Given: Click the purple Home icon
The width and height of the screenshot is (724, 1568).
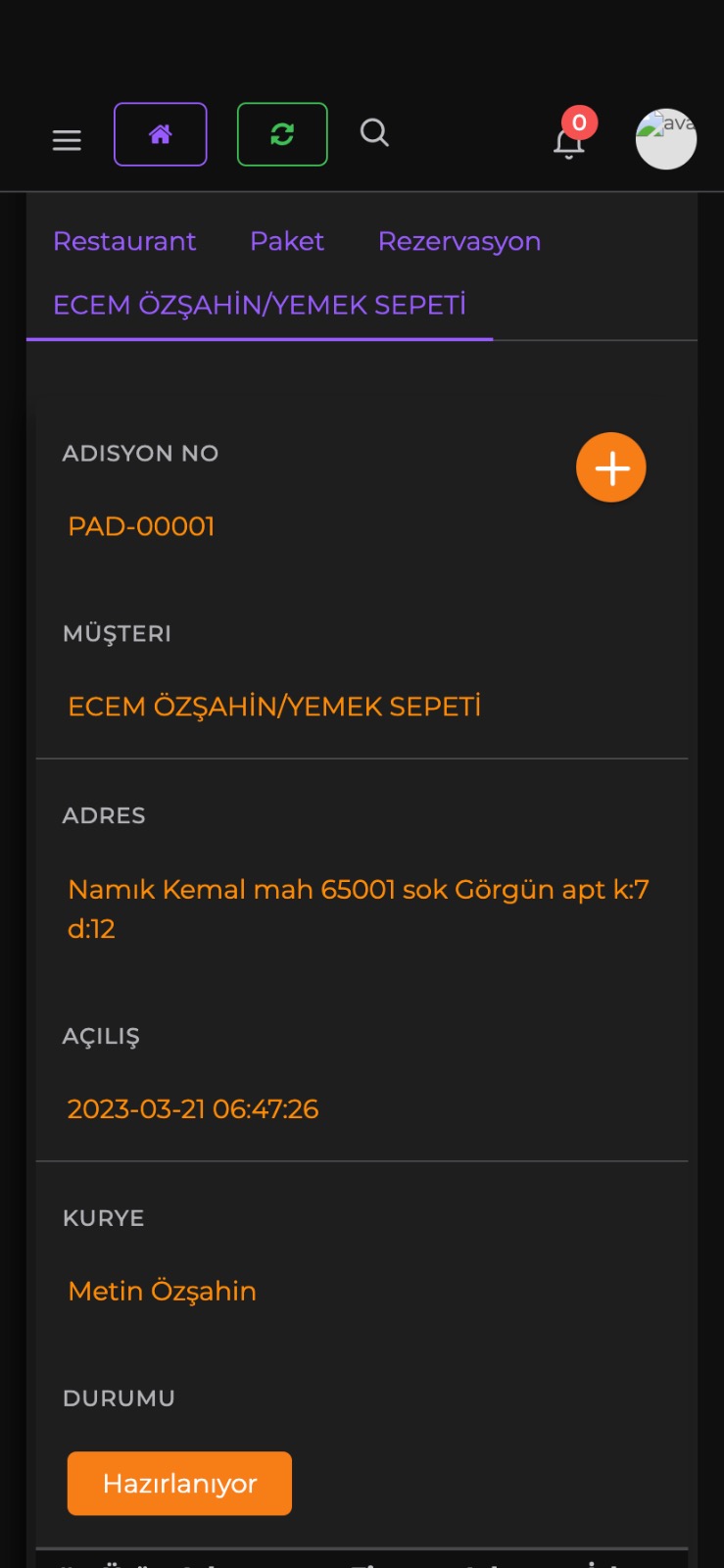Looking at the screenshot, I should [x=160, y=133].
